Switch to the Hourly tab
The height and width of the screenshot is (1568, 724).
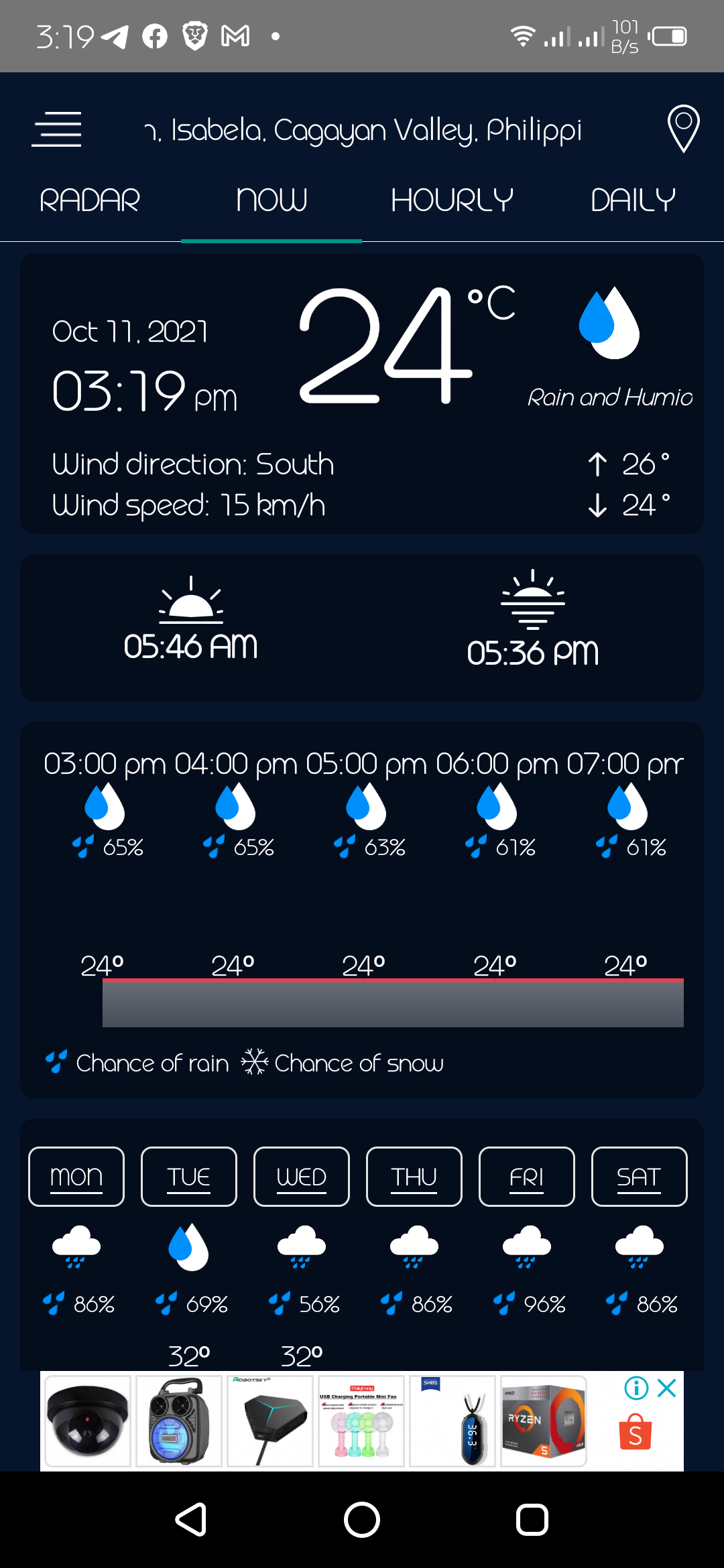coord(452,200)
